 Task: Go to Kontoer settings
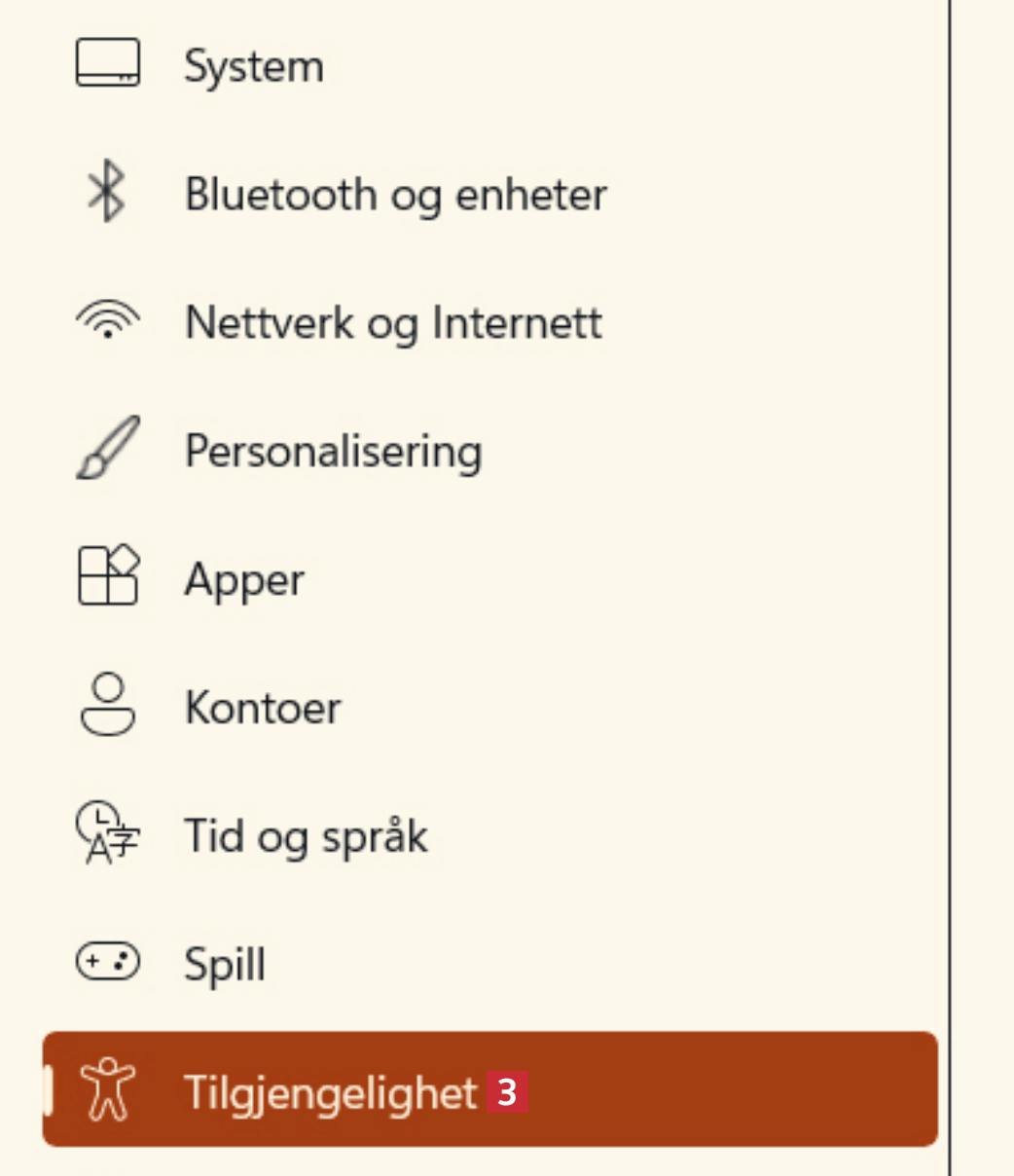(x=263, y=708)
